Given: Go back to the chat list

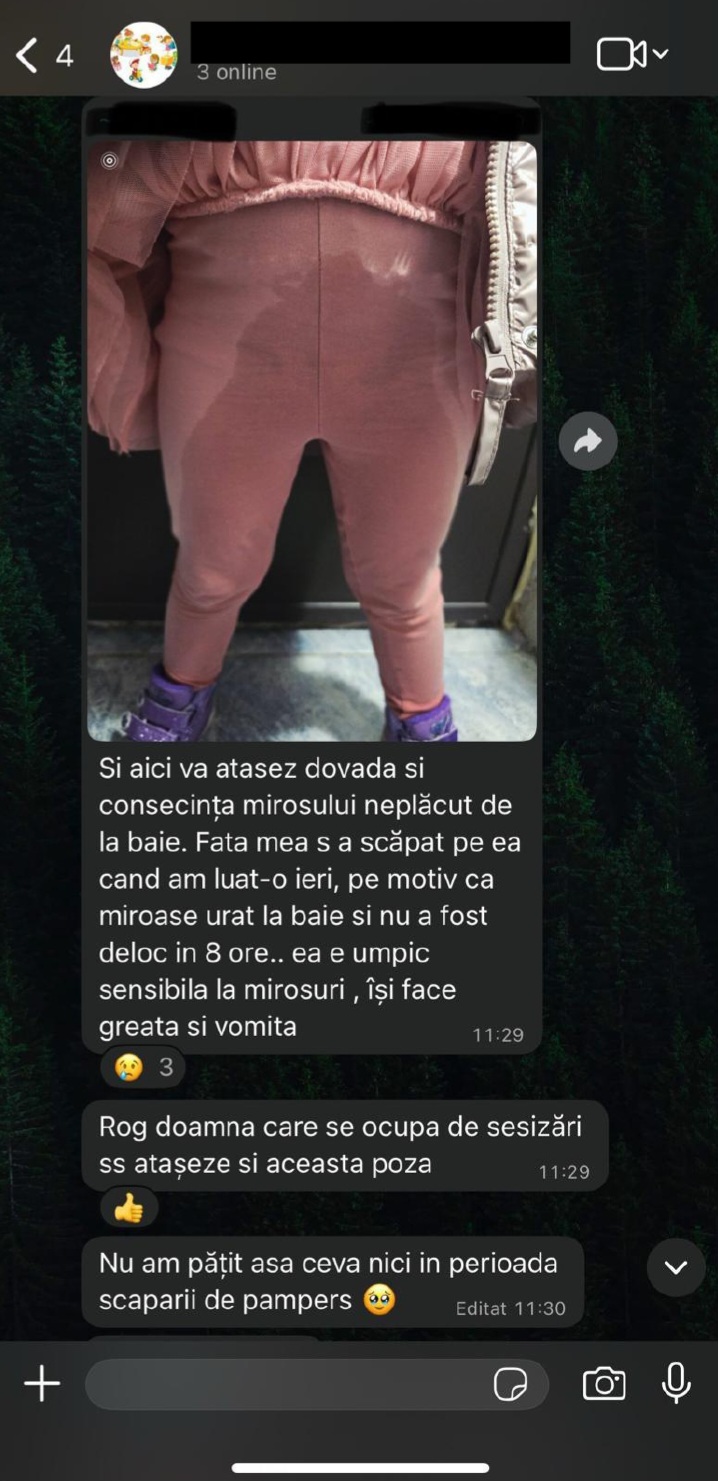Looking at the screenshot, I should point(28,55).
